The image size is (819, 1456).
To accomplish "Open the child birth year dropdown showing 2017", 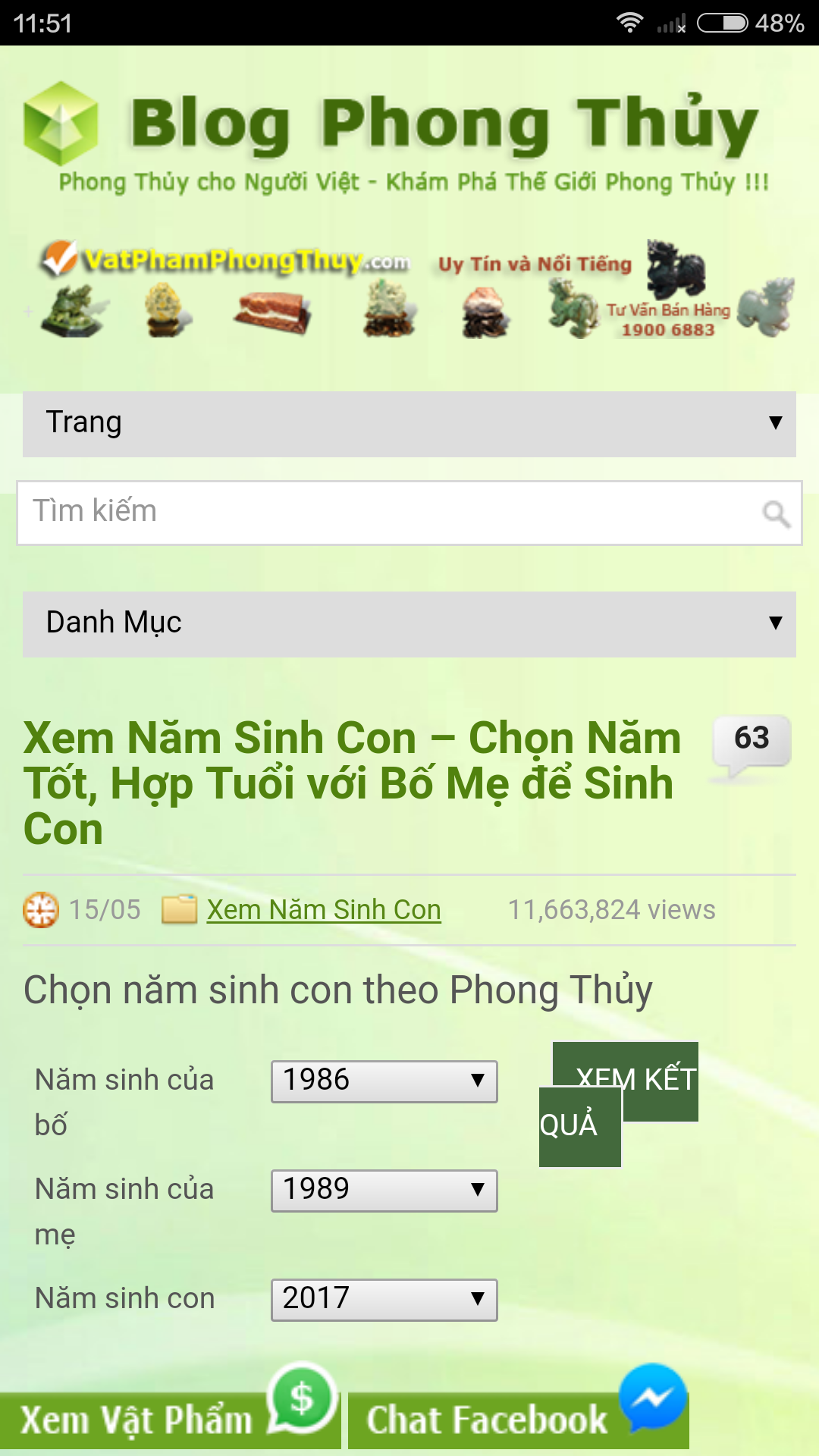I will click(x=383, y=1298).
